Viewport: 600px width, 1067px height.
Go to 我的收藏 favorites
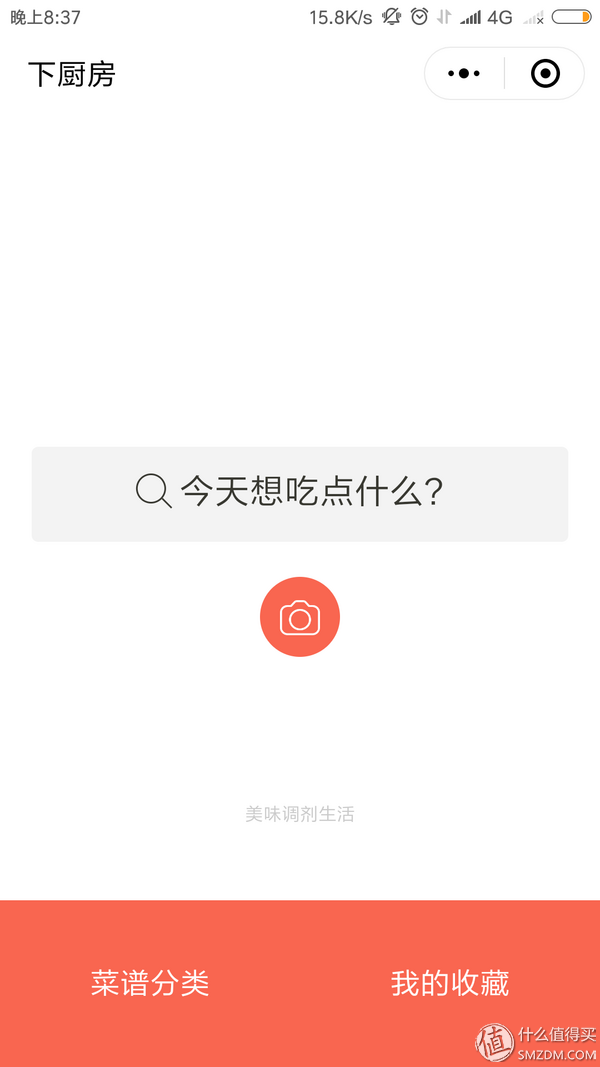click(450, 983)
